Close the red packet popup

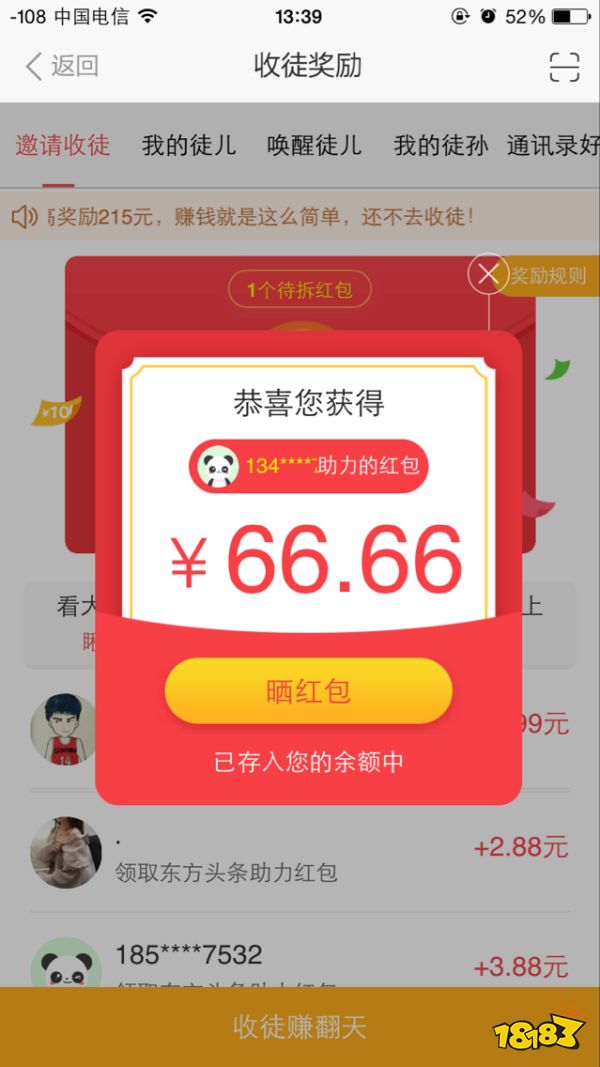coord(488,273)
